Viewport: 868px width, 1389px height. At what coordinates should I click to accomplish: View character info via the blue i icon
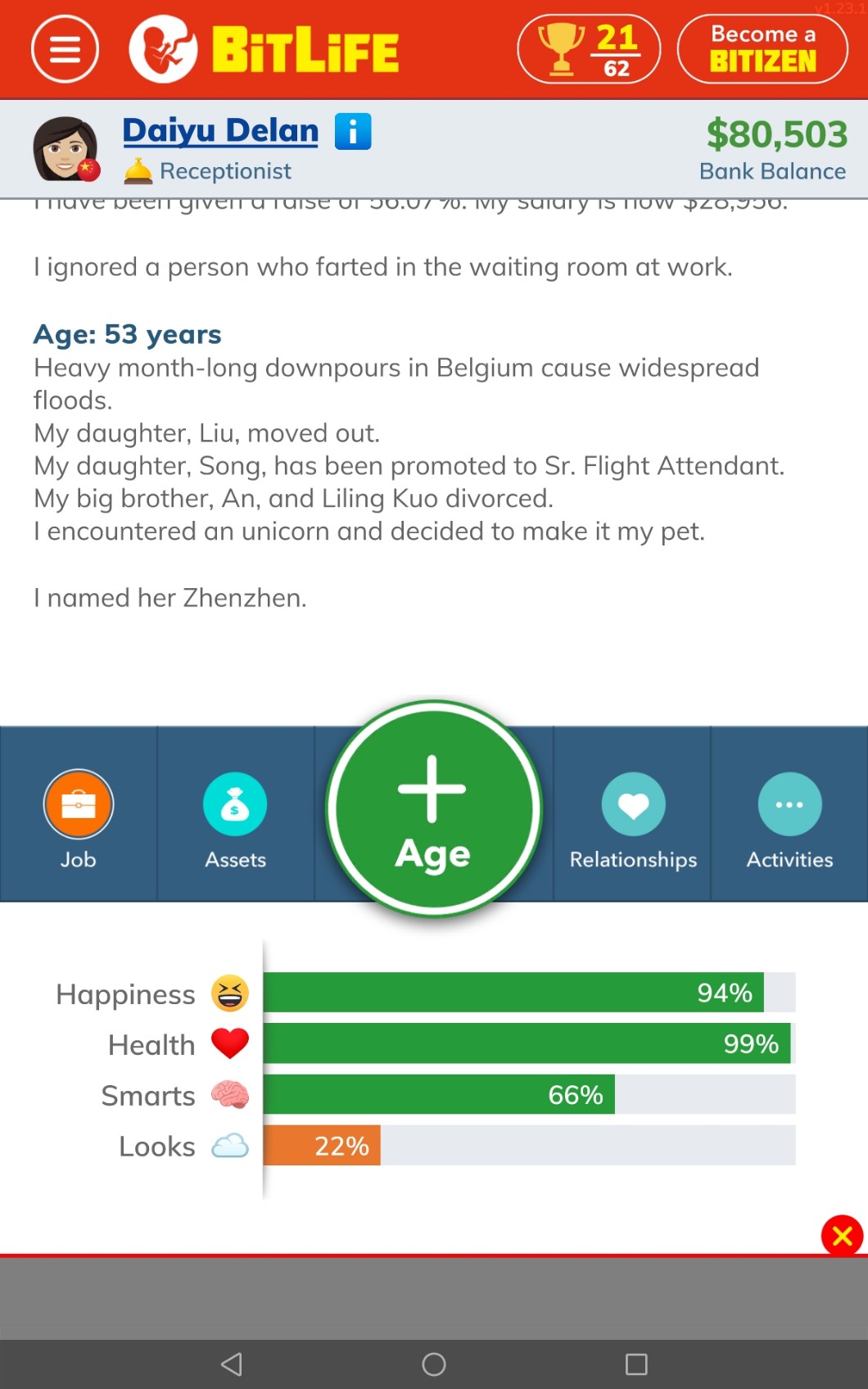pyautogui.click(x=353, y=132)
